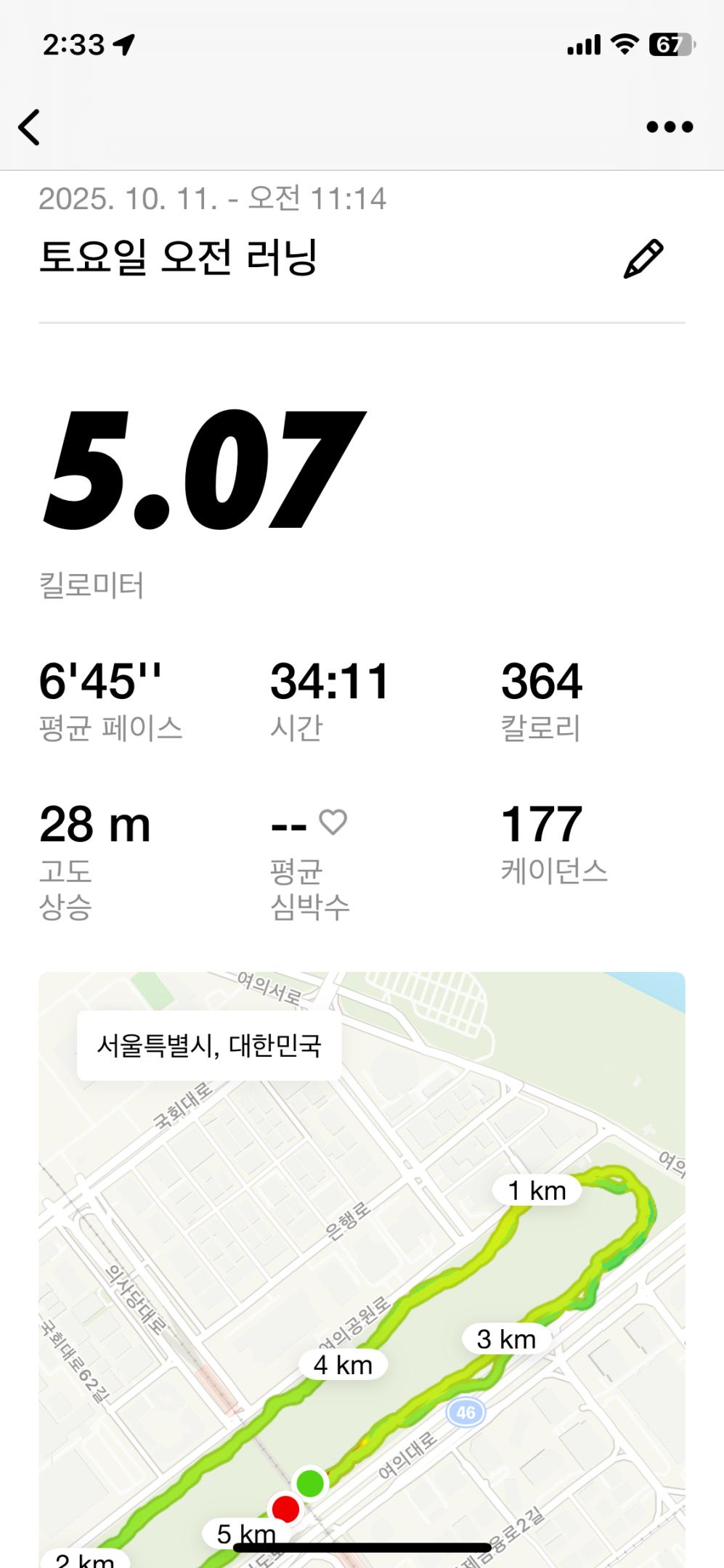The width and height of the screenshot is (724, 1568).
Task: Tap the 34:11 duration stat
Action: tap(330, 679)
